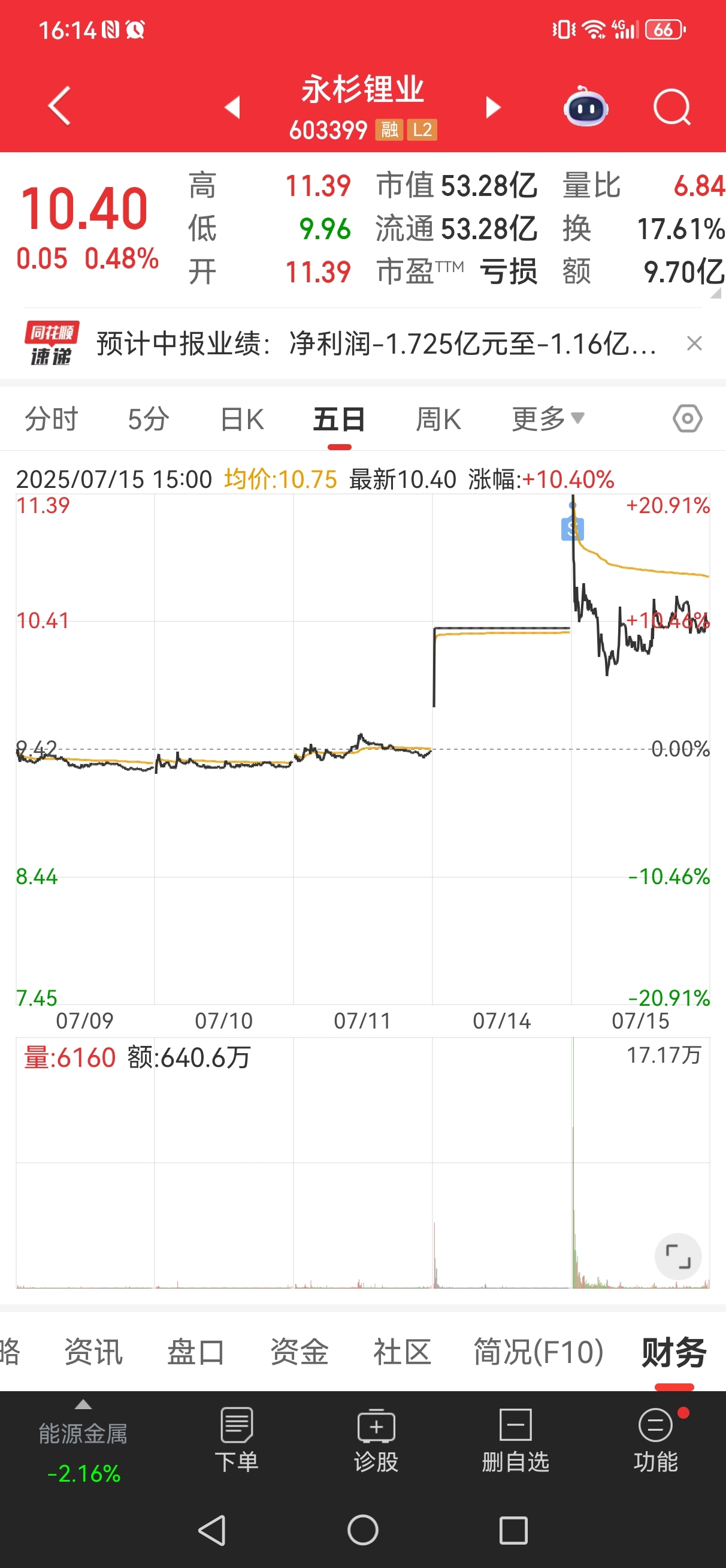Open the 资讯 tab
The width and height of the screenshot is (726, 1568).
(x=93, y=1352)
